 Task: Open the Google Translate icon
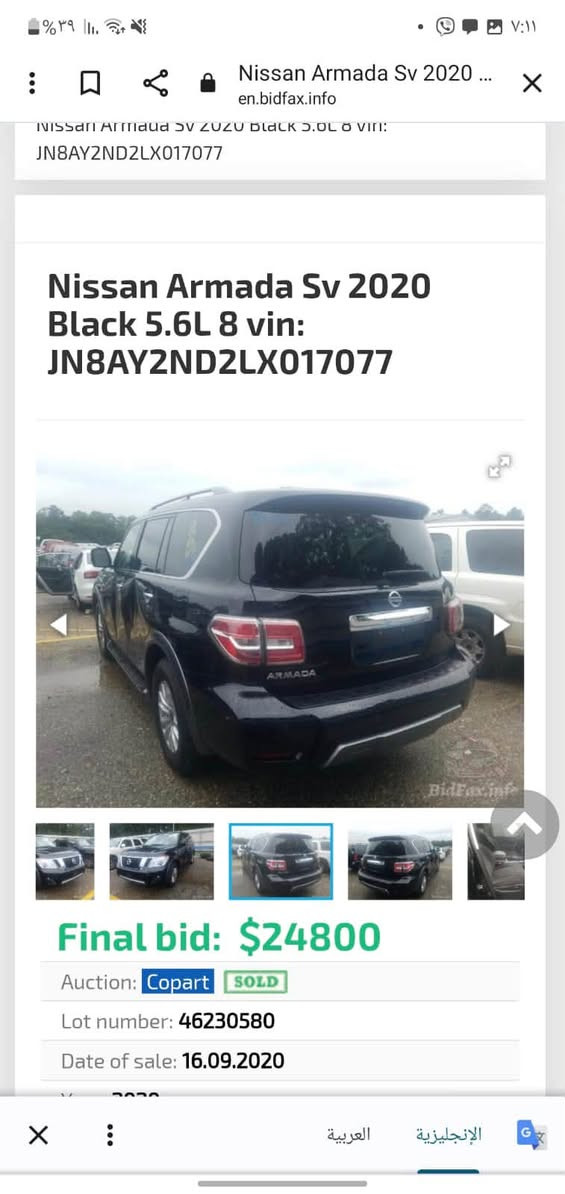(x=531, y=1135)
